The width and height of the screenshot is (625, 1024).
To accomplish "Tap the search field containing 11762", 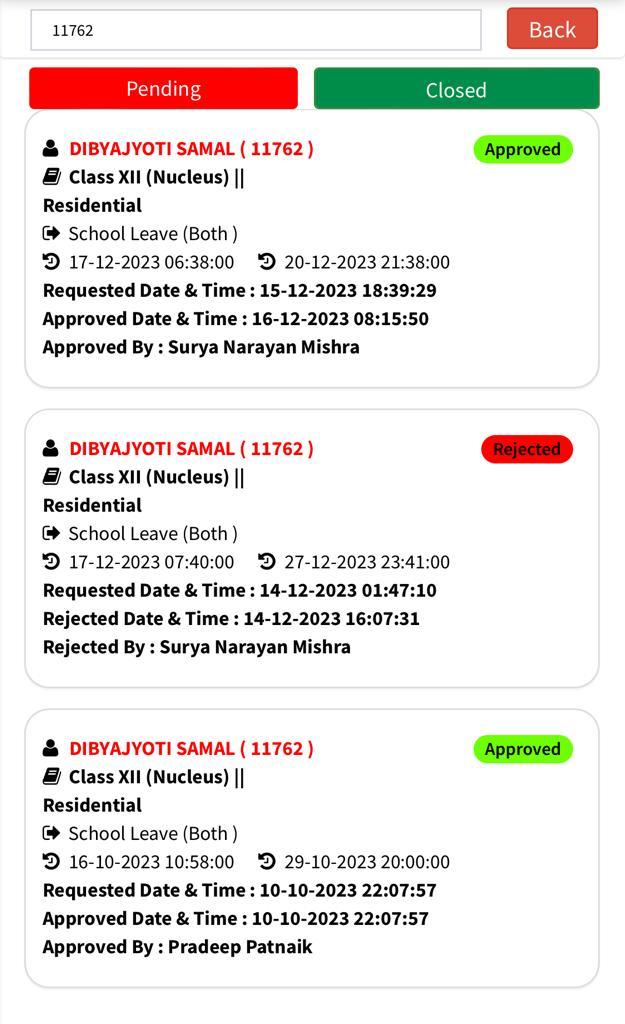I will click(255, 30).
